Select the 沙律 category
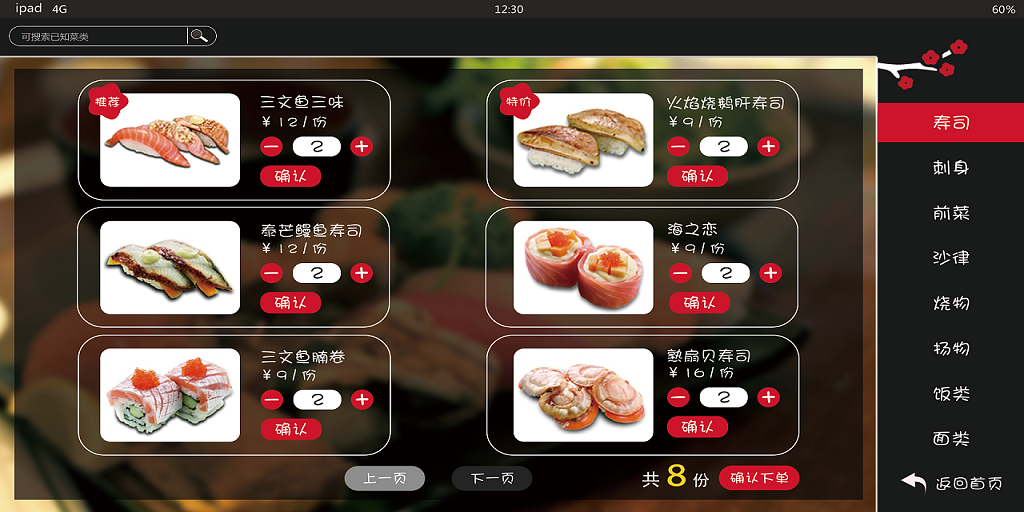 [950, 258]
